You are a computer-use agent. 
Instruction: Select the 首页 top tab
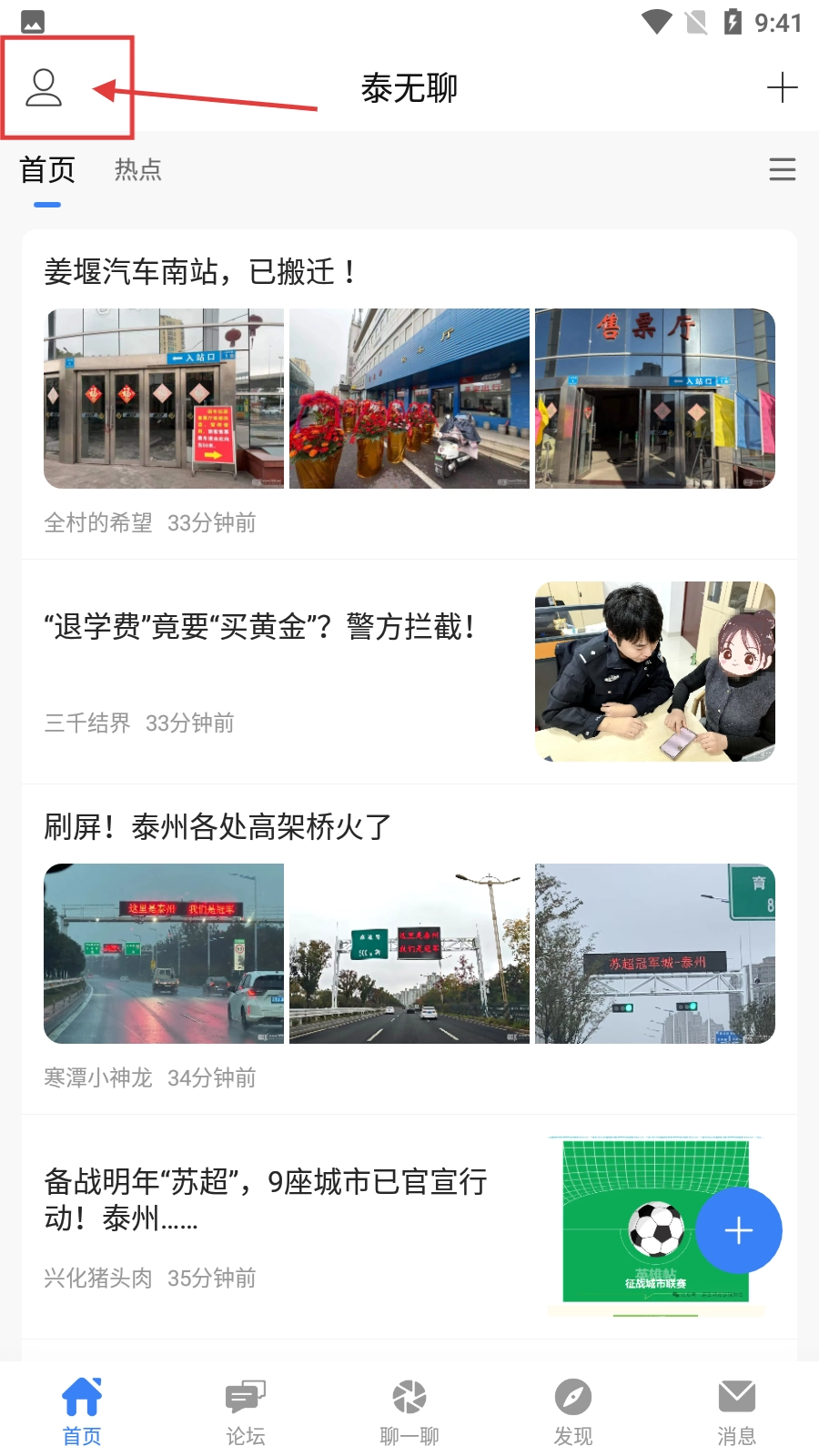pos(47,170)
